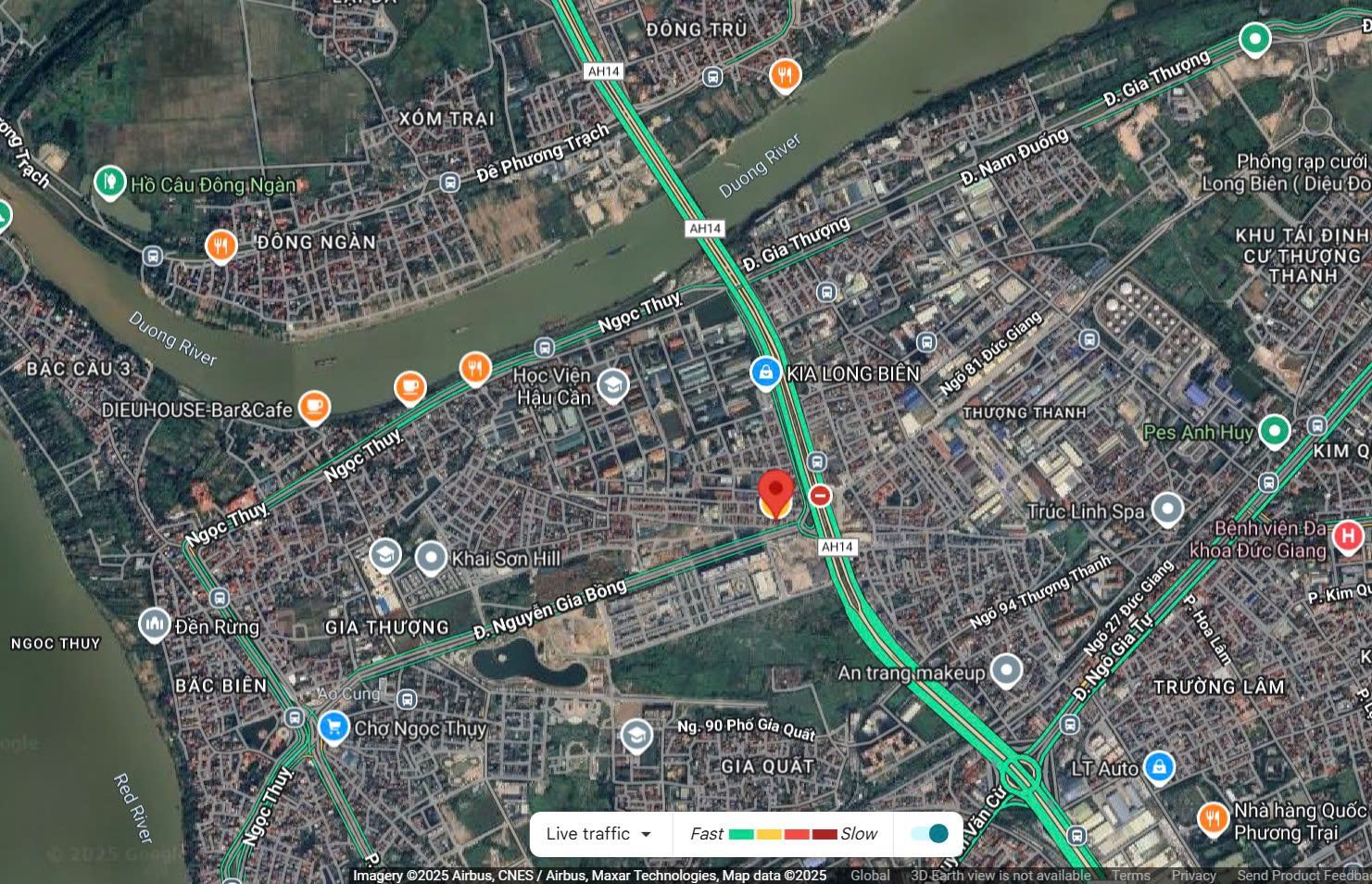Send Product Feedback link
The image size is (1372, 884).
click(1303, 876)
